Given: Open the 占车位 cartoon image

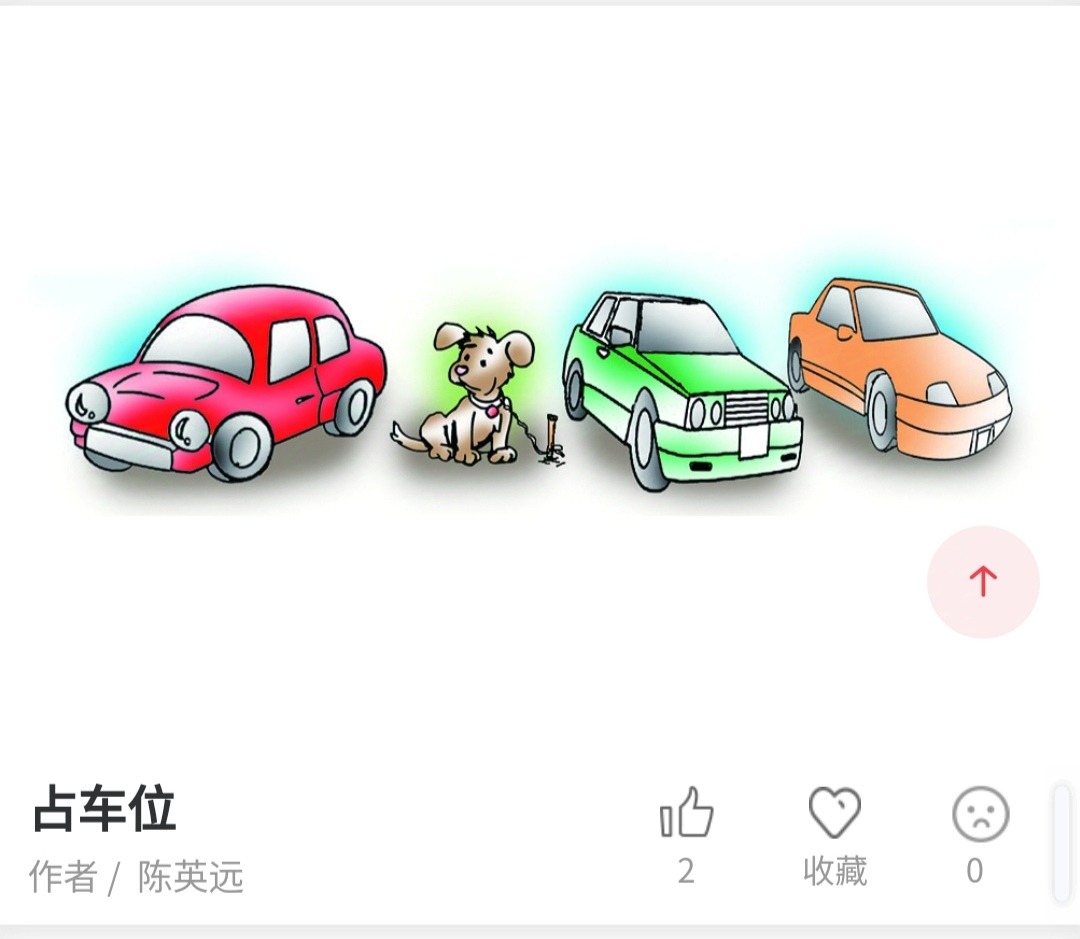Looking at the screenshot, I should [540, 390].
